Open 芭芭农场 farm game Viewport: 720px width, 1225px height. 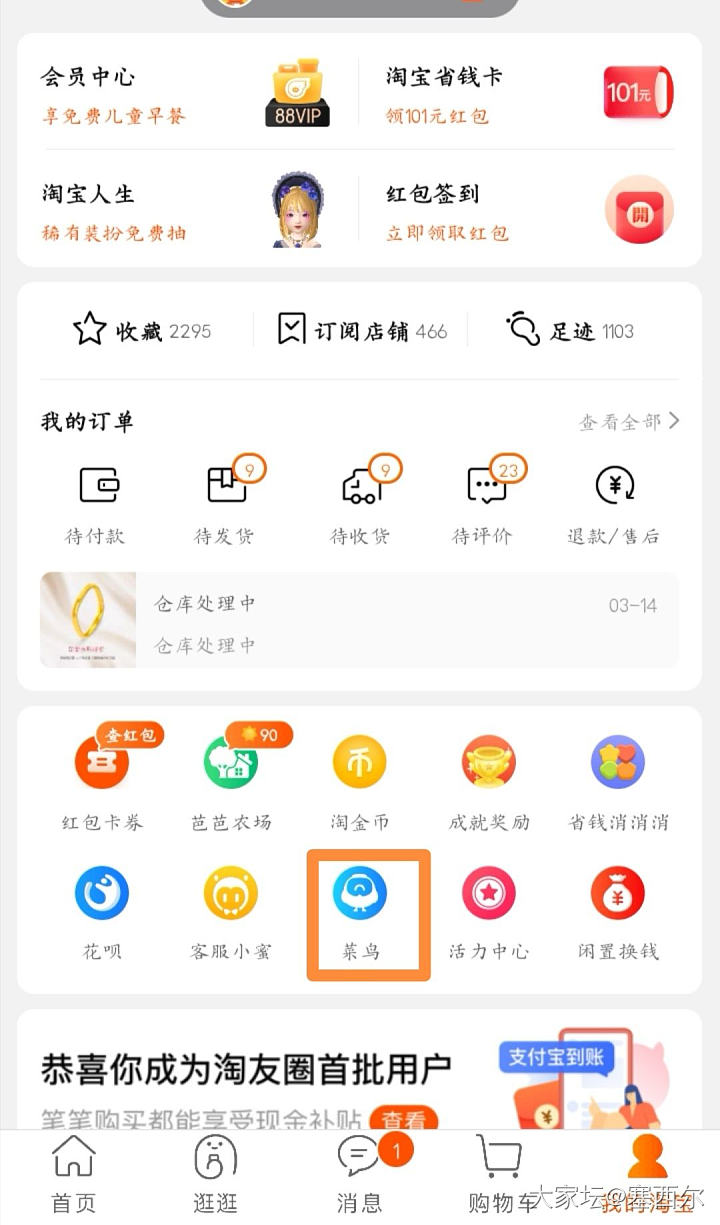(x=231, y=782)
